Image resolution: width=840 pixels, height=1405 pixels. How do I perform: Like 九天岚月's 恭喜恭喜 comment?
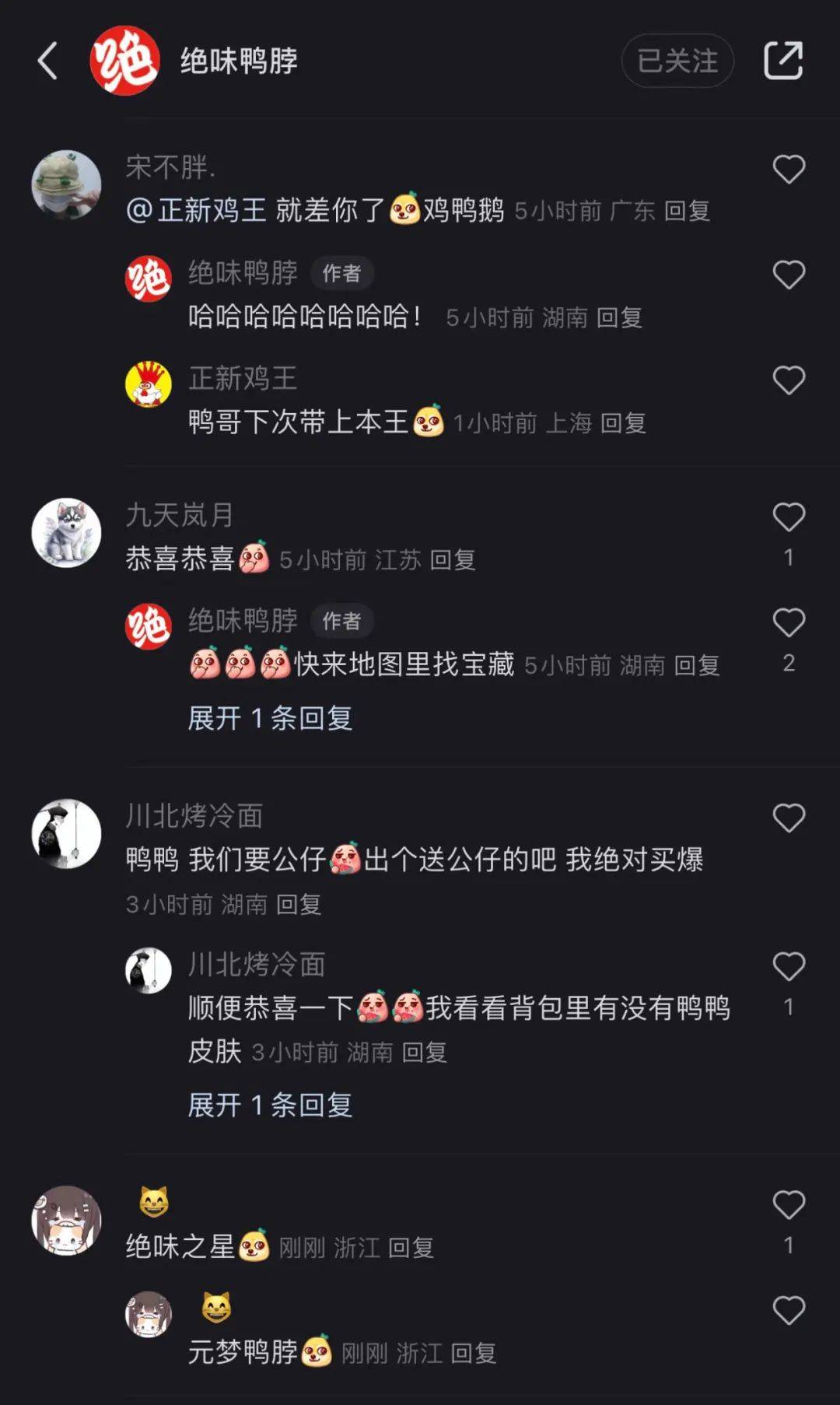point(788,517)
